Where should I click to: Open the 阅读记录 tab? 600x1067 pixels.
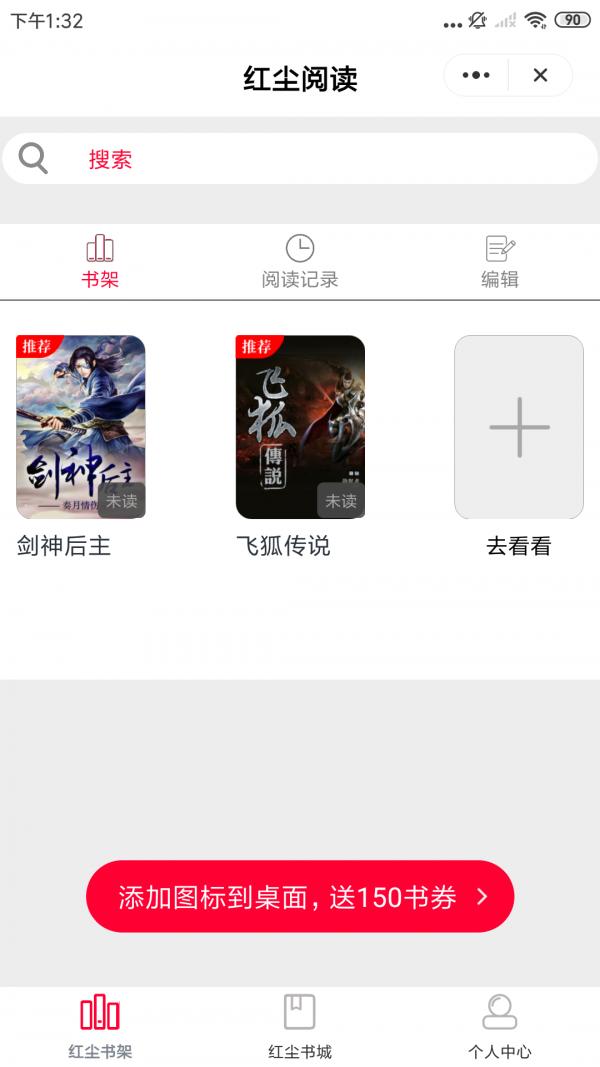(x=300, y=261)
